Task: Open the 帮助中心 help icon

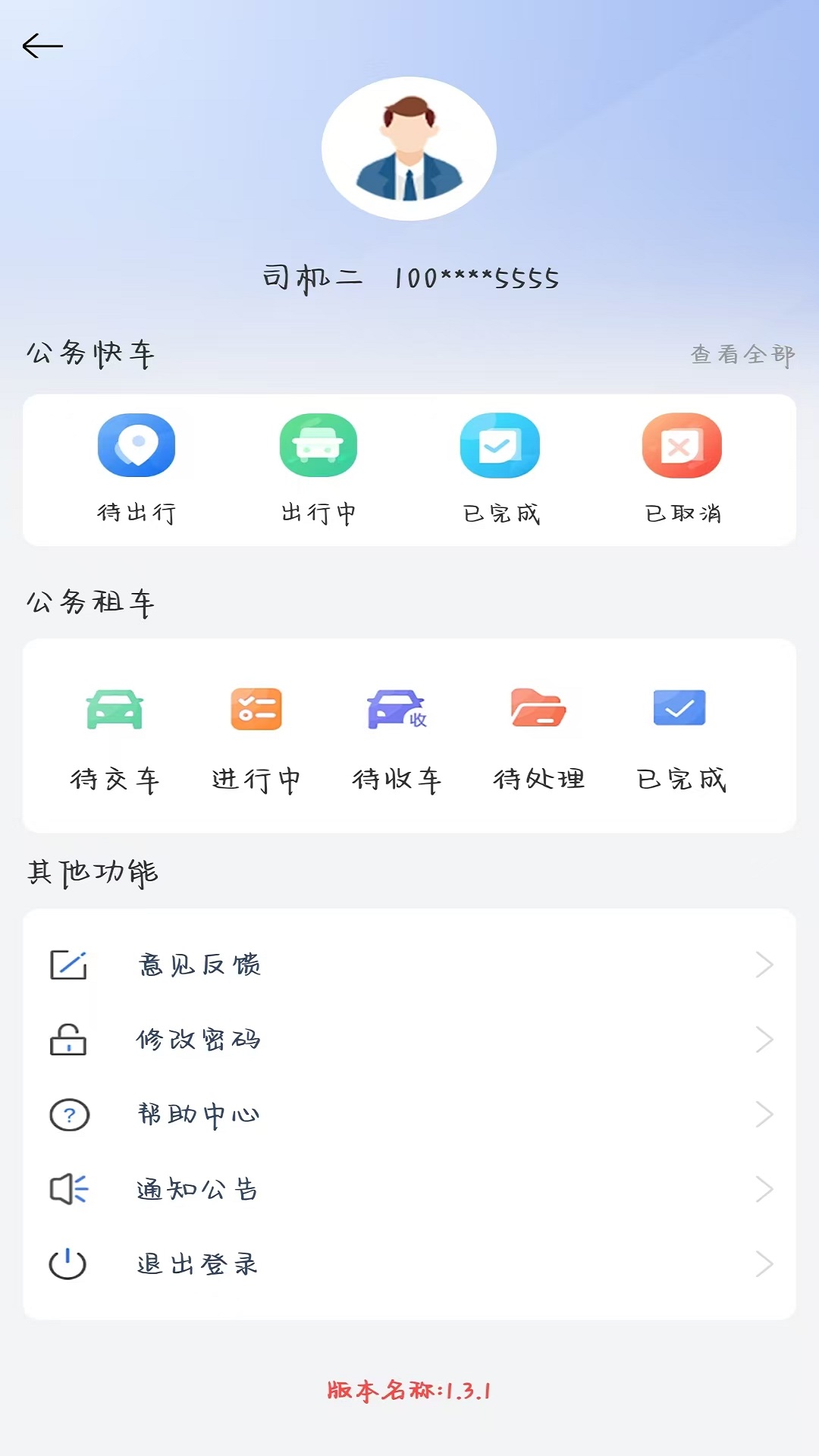Action: [x=69, y=1113]
